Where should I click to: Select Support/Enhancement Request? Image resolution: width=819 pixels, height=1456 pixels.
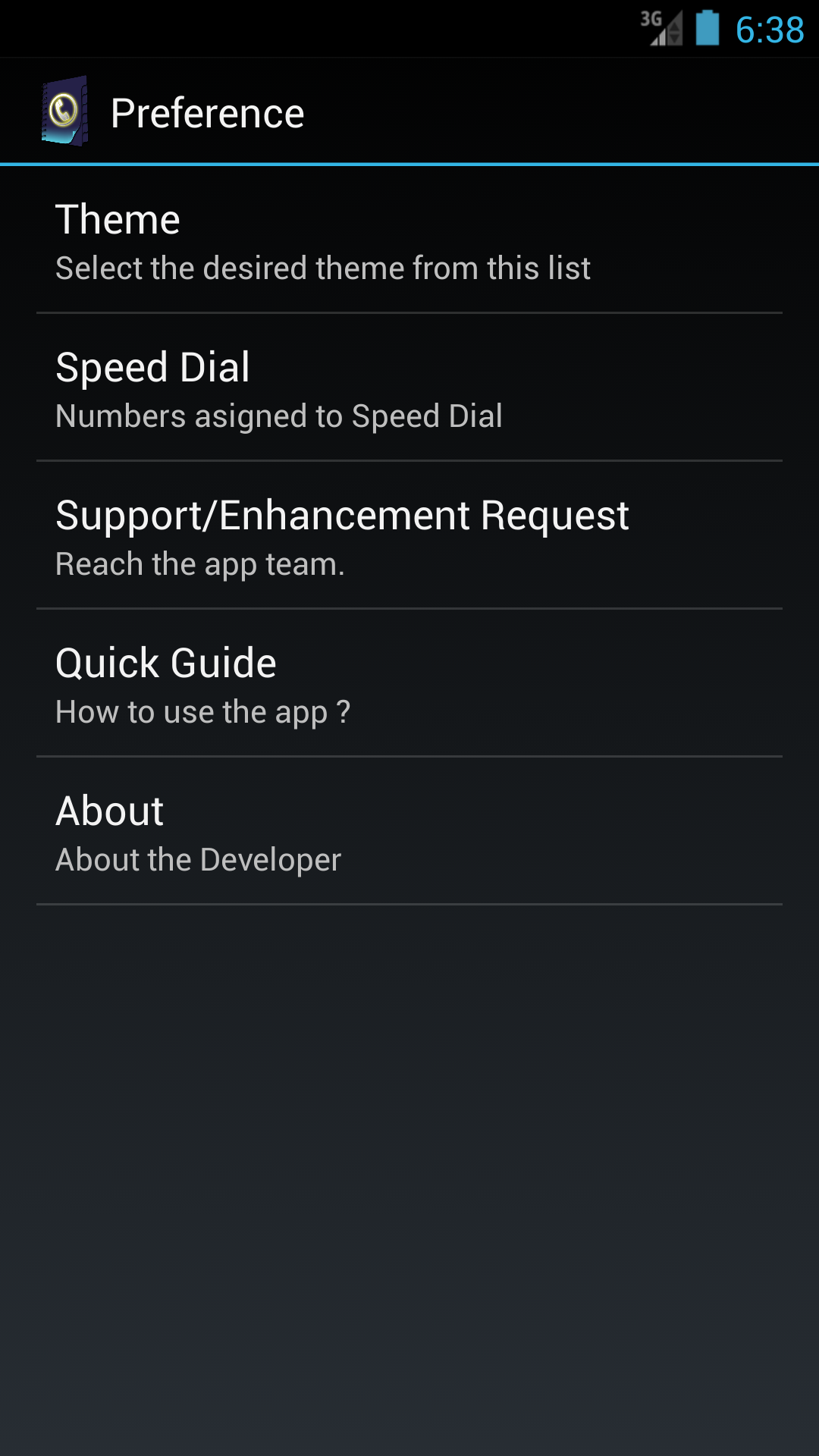tap(409, 535)
